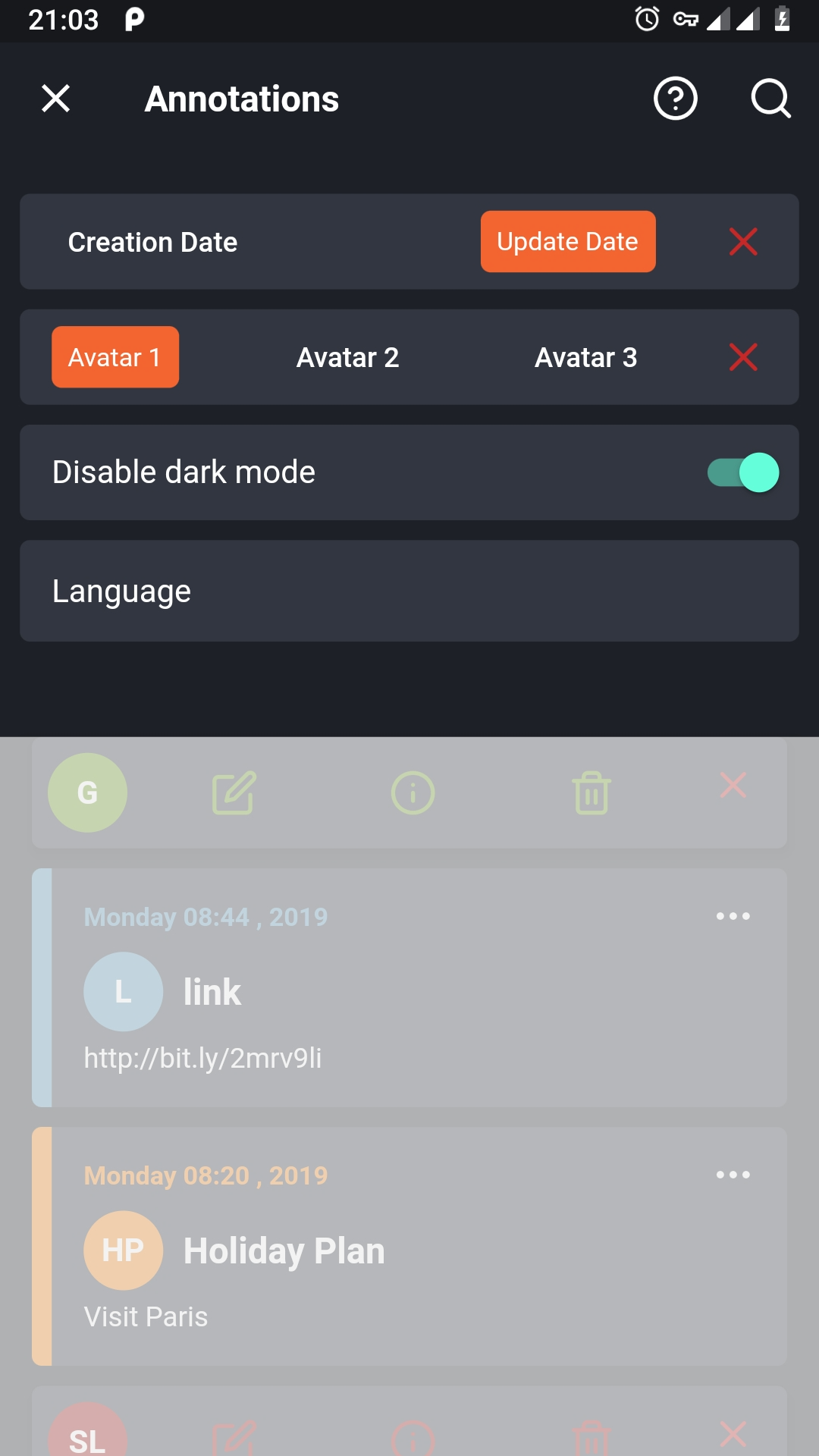View info for the G note
The image size is (819, 1456).
tap(413, 793)
